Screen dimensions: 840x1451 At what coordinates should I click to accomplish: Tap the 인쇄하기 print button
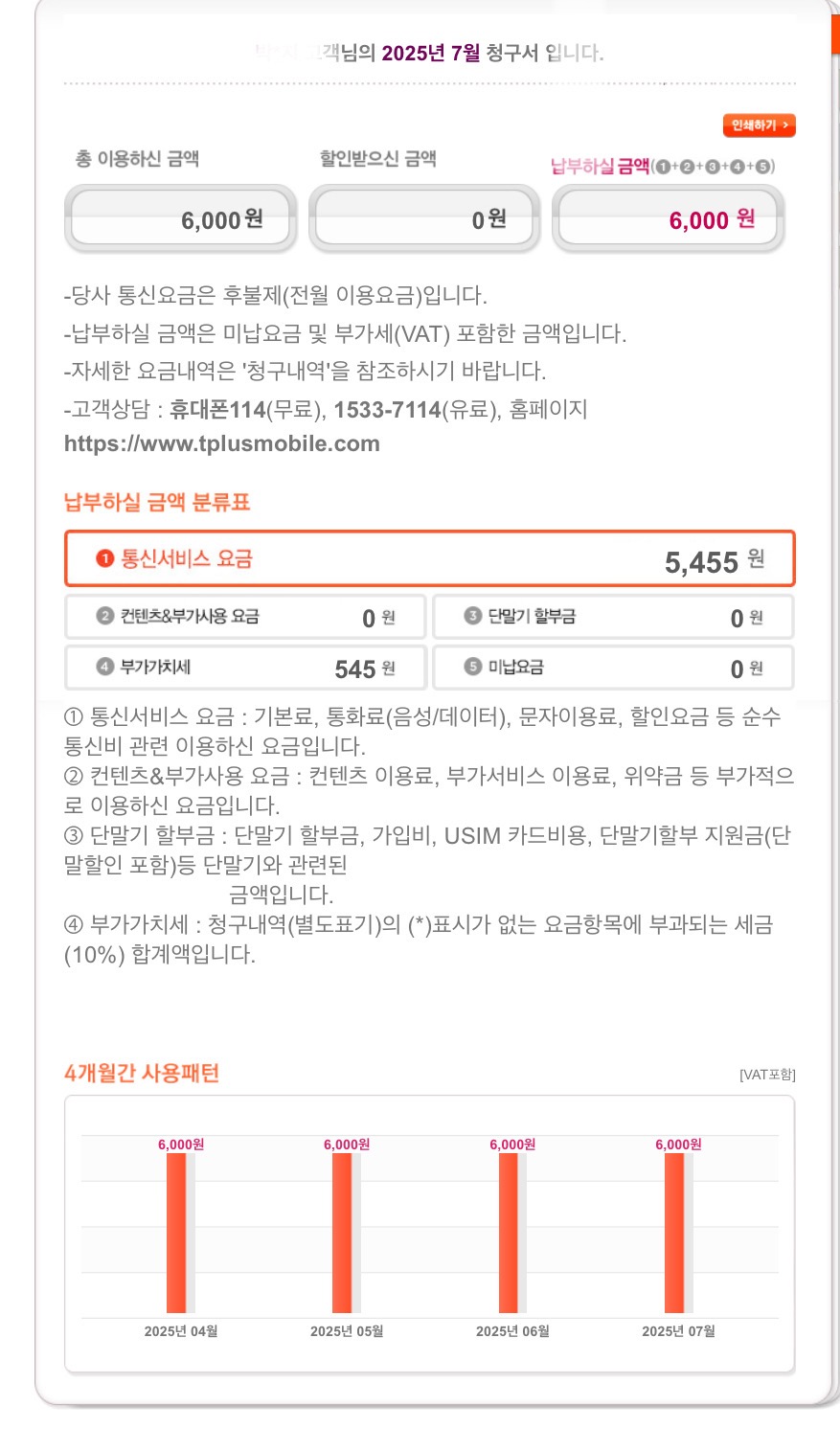[x=760, y=125]
